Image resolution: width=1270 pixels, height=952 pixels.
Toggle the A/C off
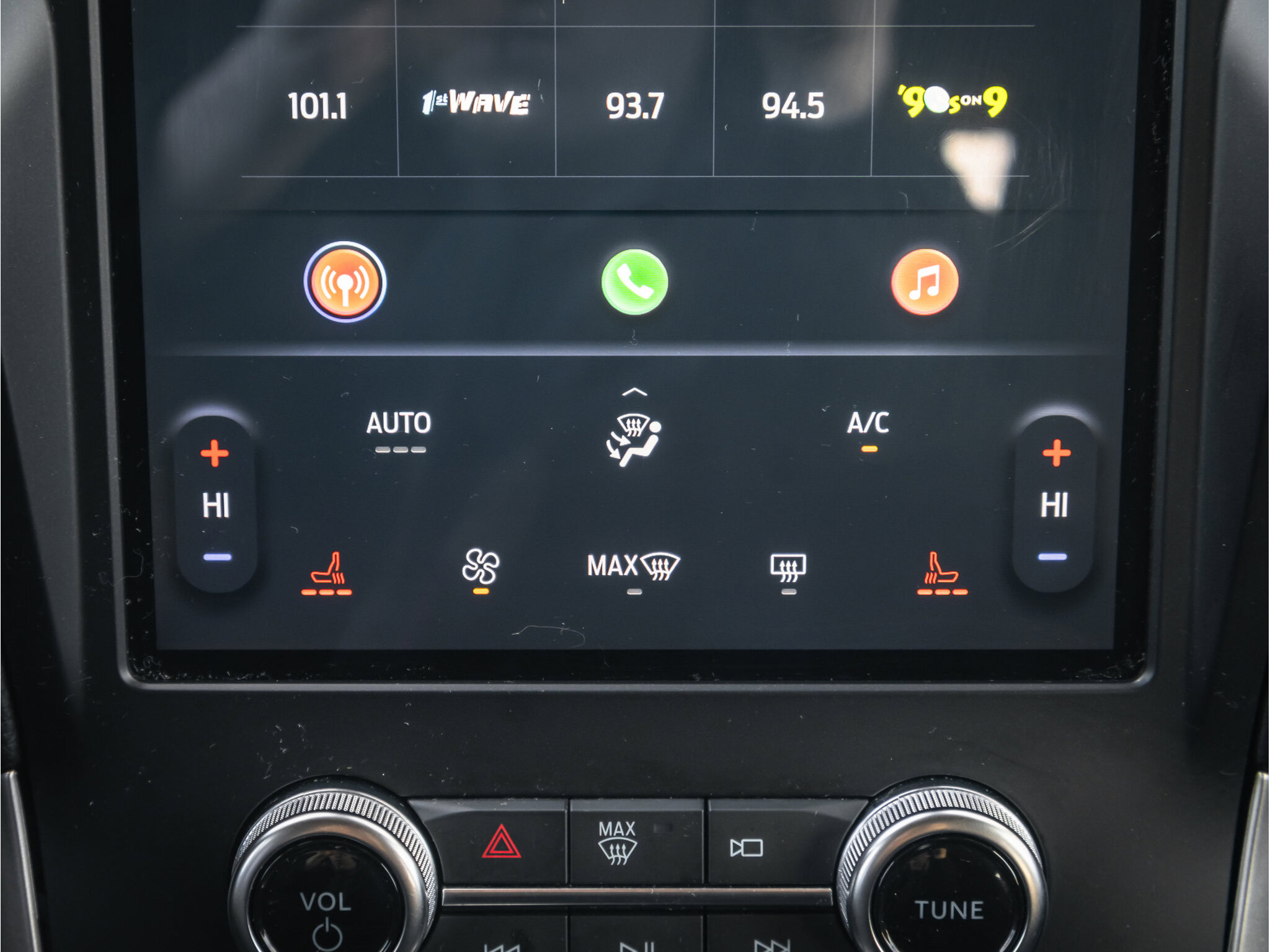point(868,428)
